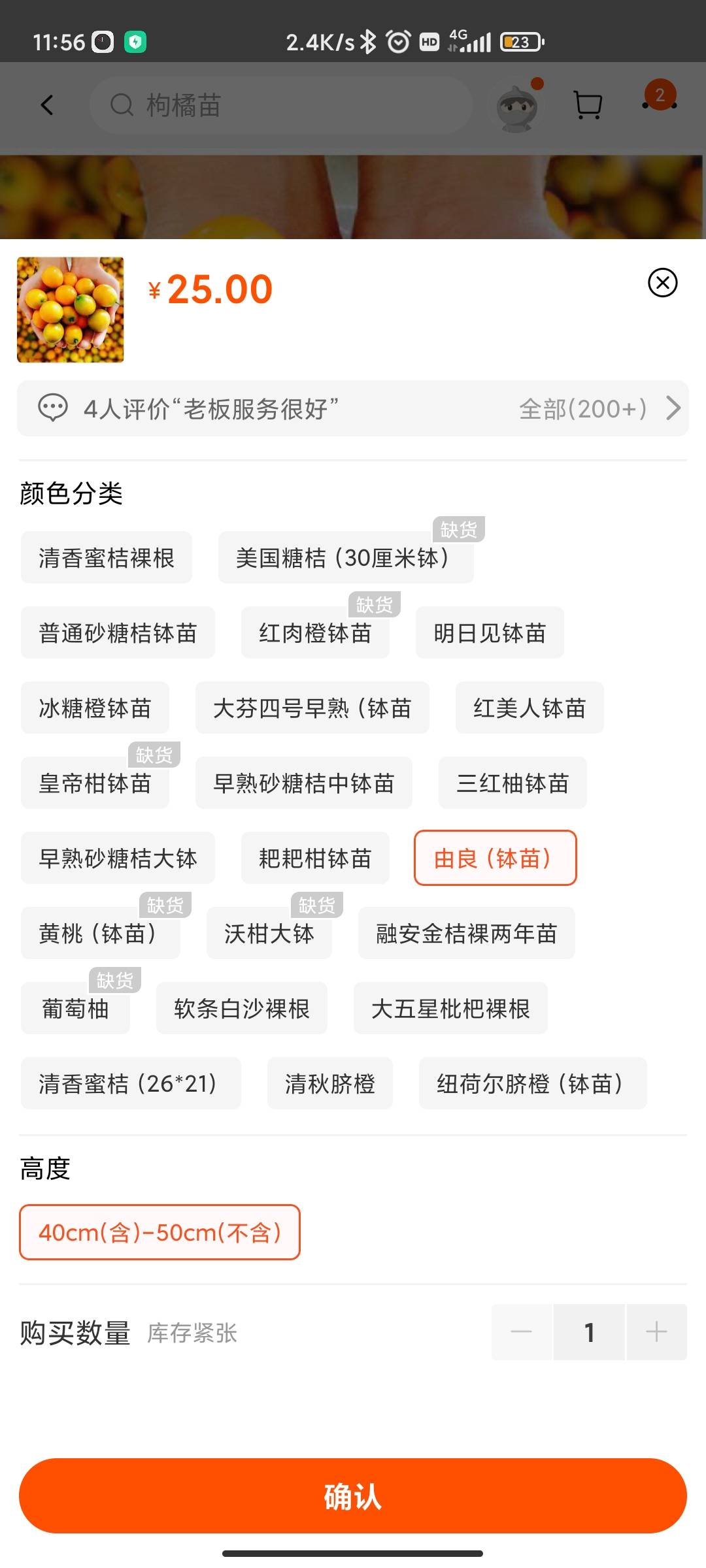Select 融安金桔裸两年苗 option
706x1568 pixels.
pos(467,933)
